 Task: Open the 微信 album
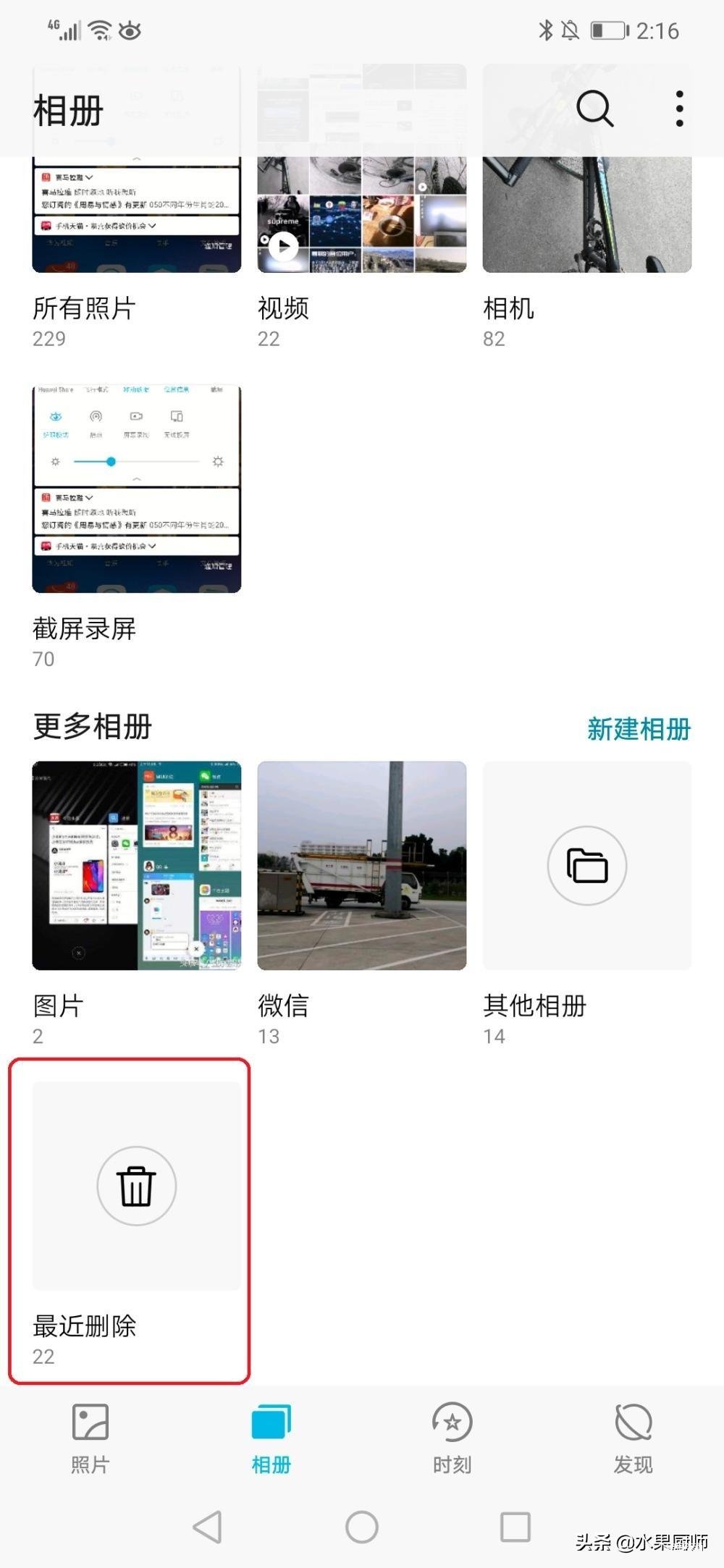pos(361,865)
